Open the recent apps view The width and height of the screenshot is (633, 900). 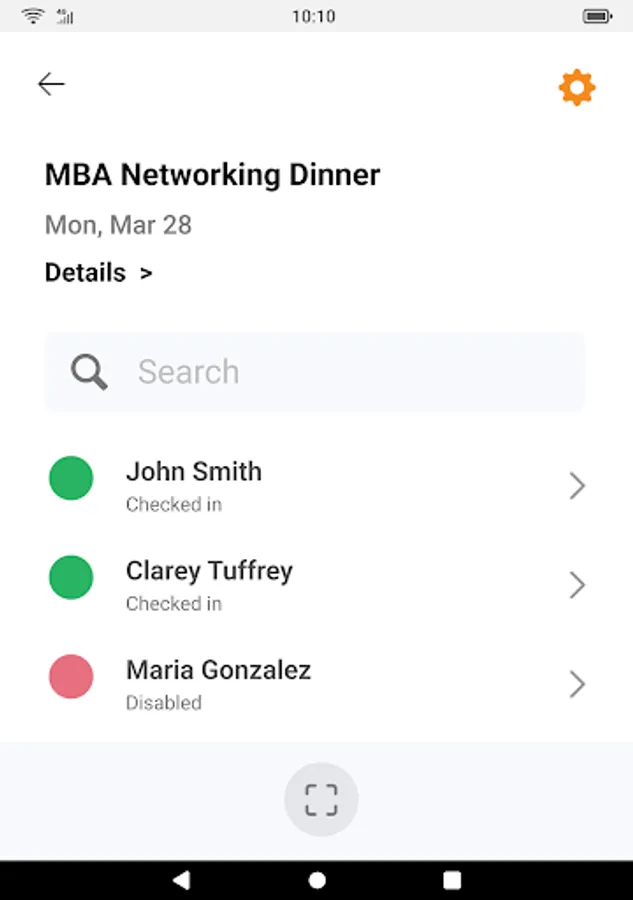[452, 880]
